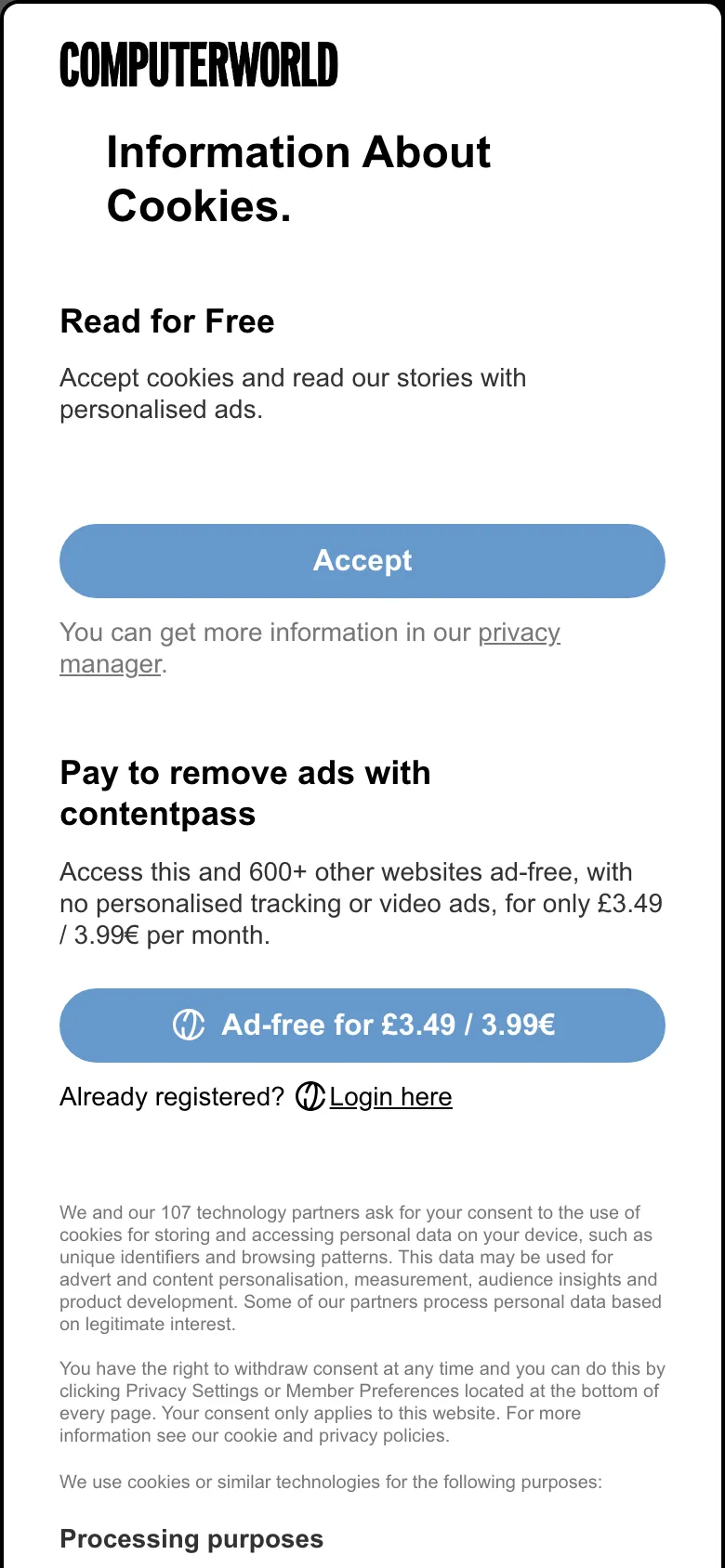725x1568 pixels.
Task: Open the privacy manager link
Action: [518, 634]
